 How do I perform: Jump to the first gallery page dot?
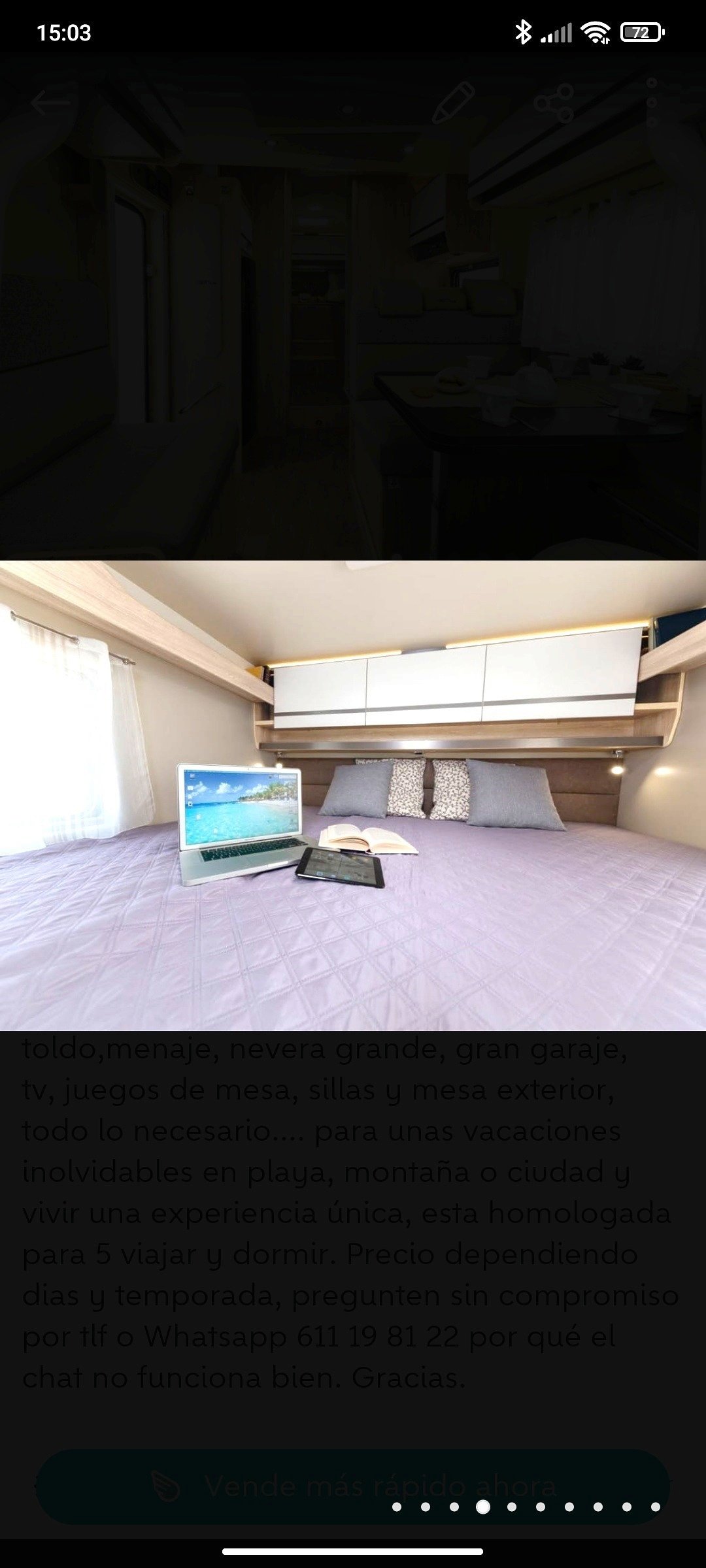[397, 1507]
